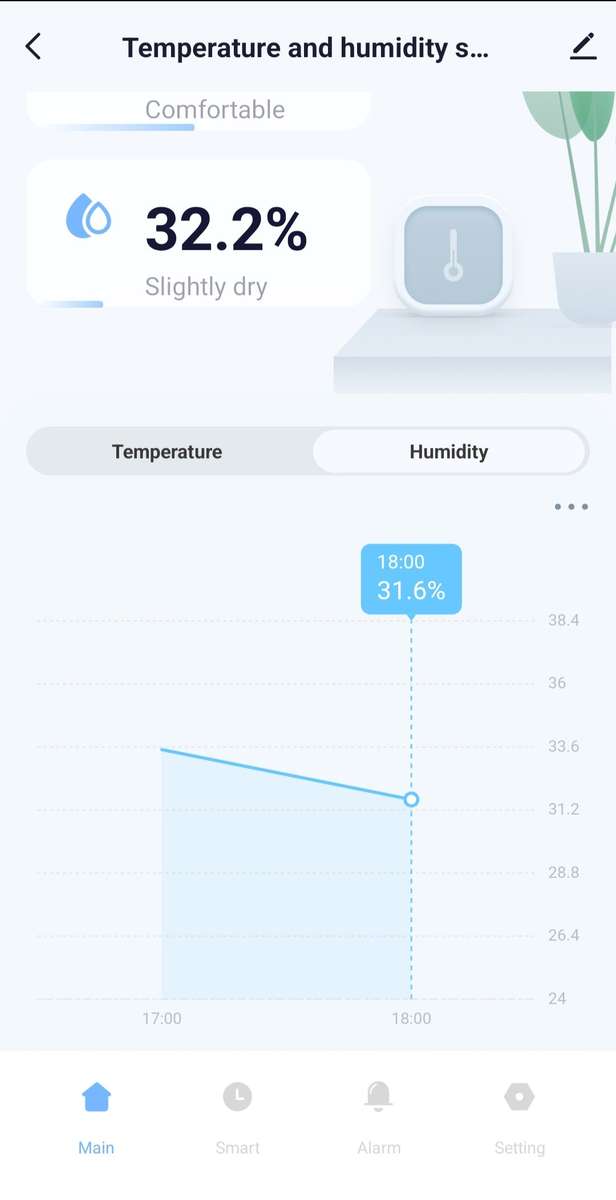The width and height of the screenshot is (616, 1200).
Task: Open the Alarm tab
Action: coord(378,1116)
